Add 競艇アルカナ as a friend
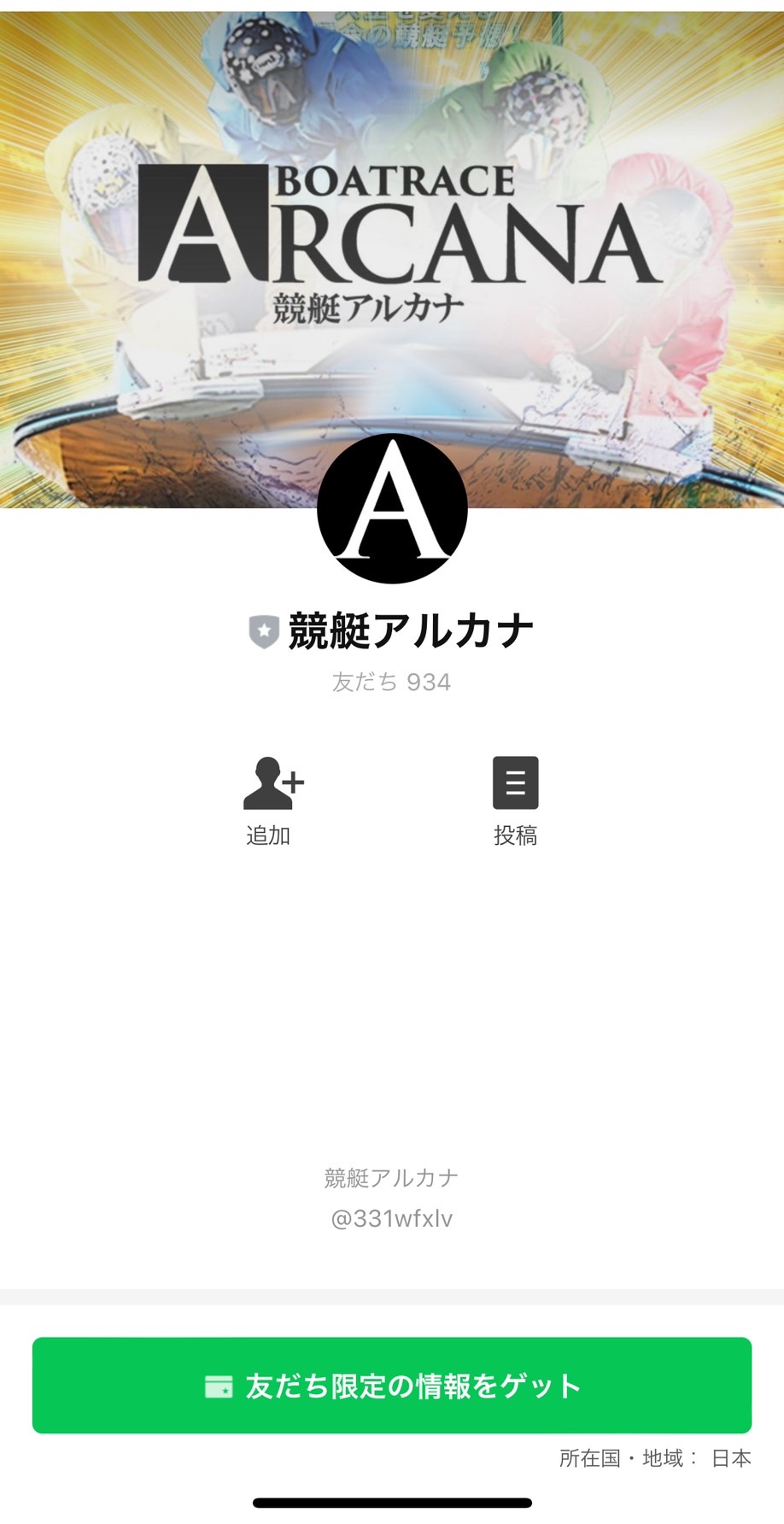The image size is (784, 1524). click(272, 798)
